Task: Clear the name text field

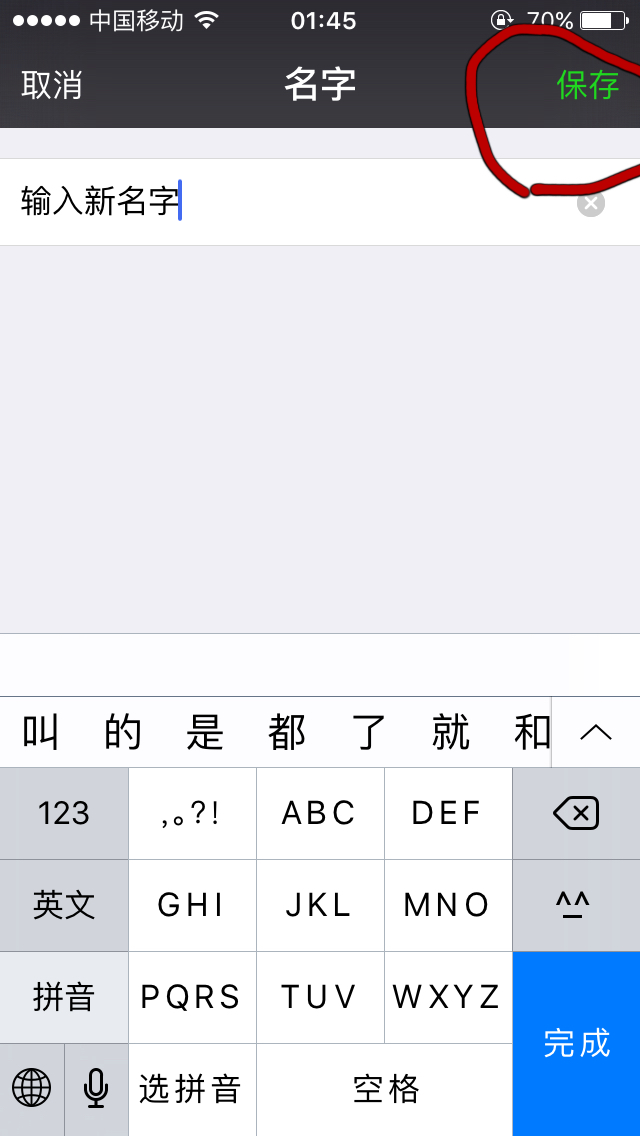Action: [x=591, y=204]
